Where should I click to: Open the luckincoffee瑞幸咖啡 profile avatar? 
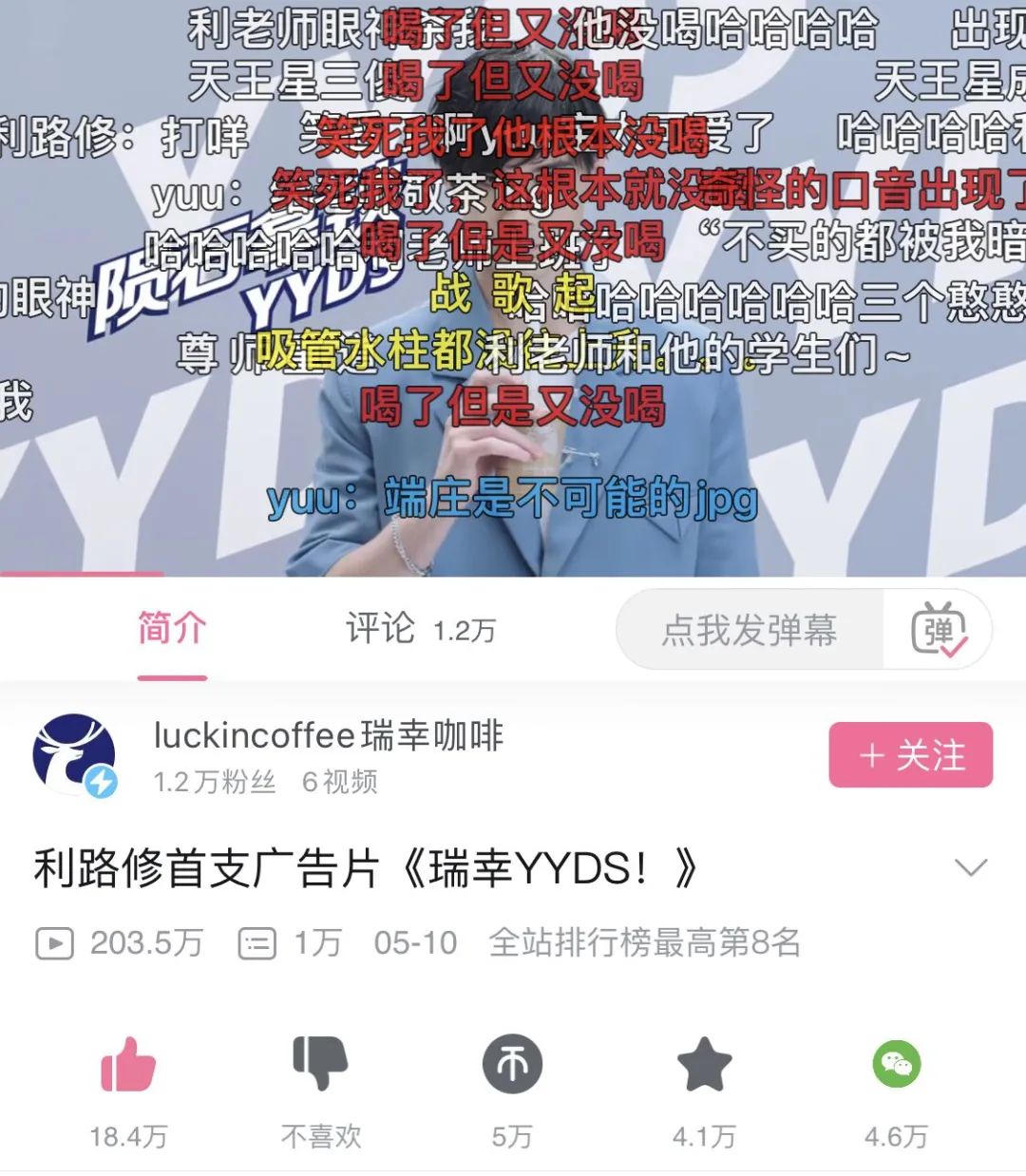pos(74,755)
